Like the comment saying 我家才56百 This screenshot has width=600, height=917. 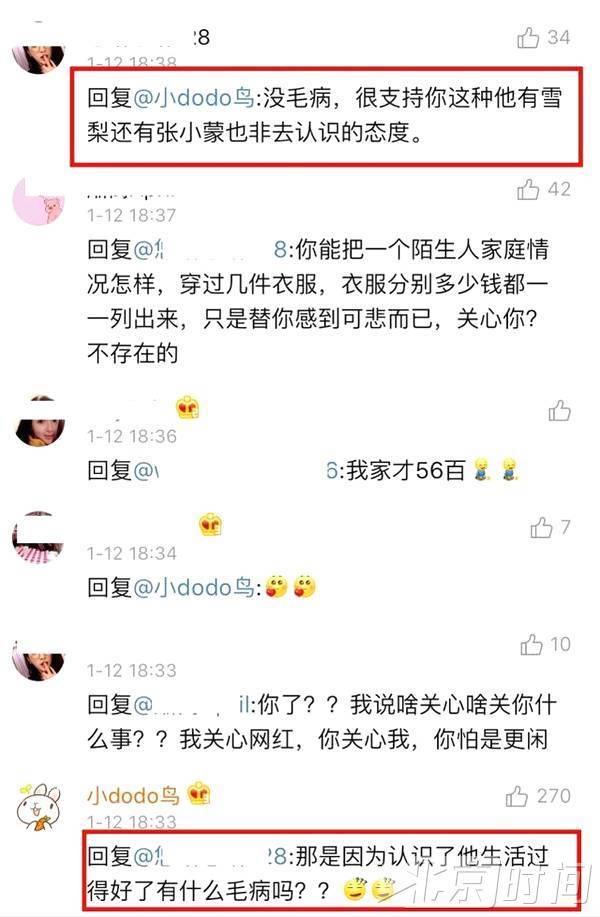(559, 411)
